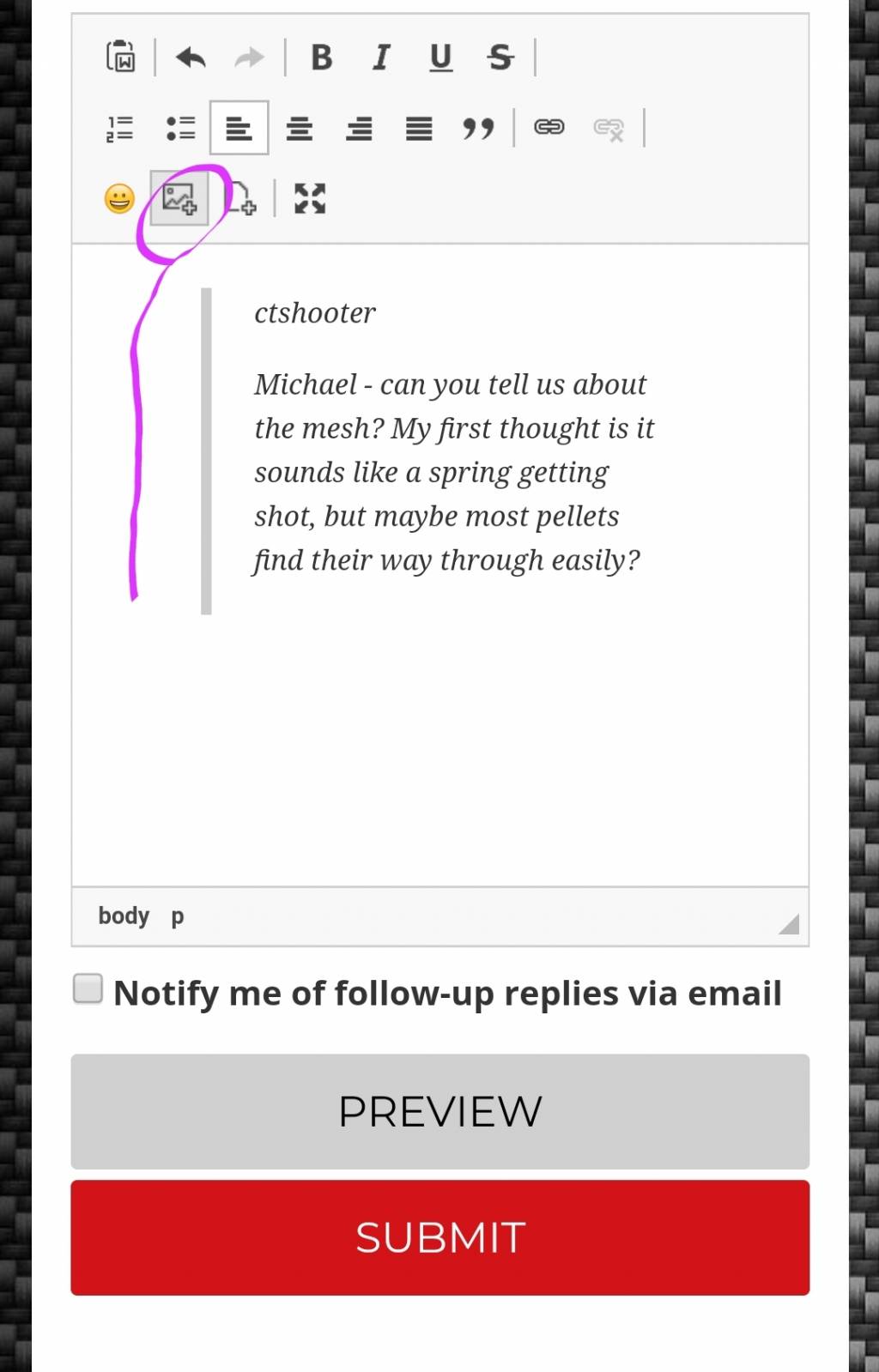Screen dimensions: 879x1372
Task: Justify the text
Action: [x=419, y=128]
